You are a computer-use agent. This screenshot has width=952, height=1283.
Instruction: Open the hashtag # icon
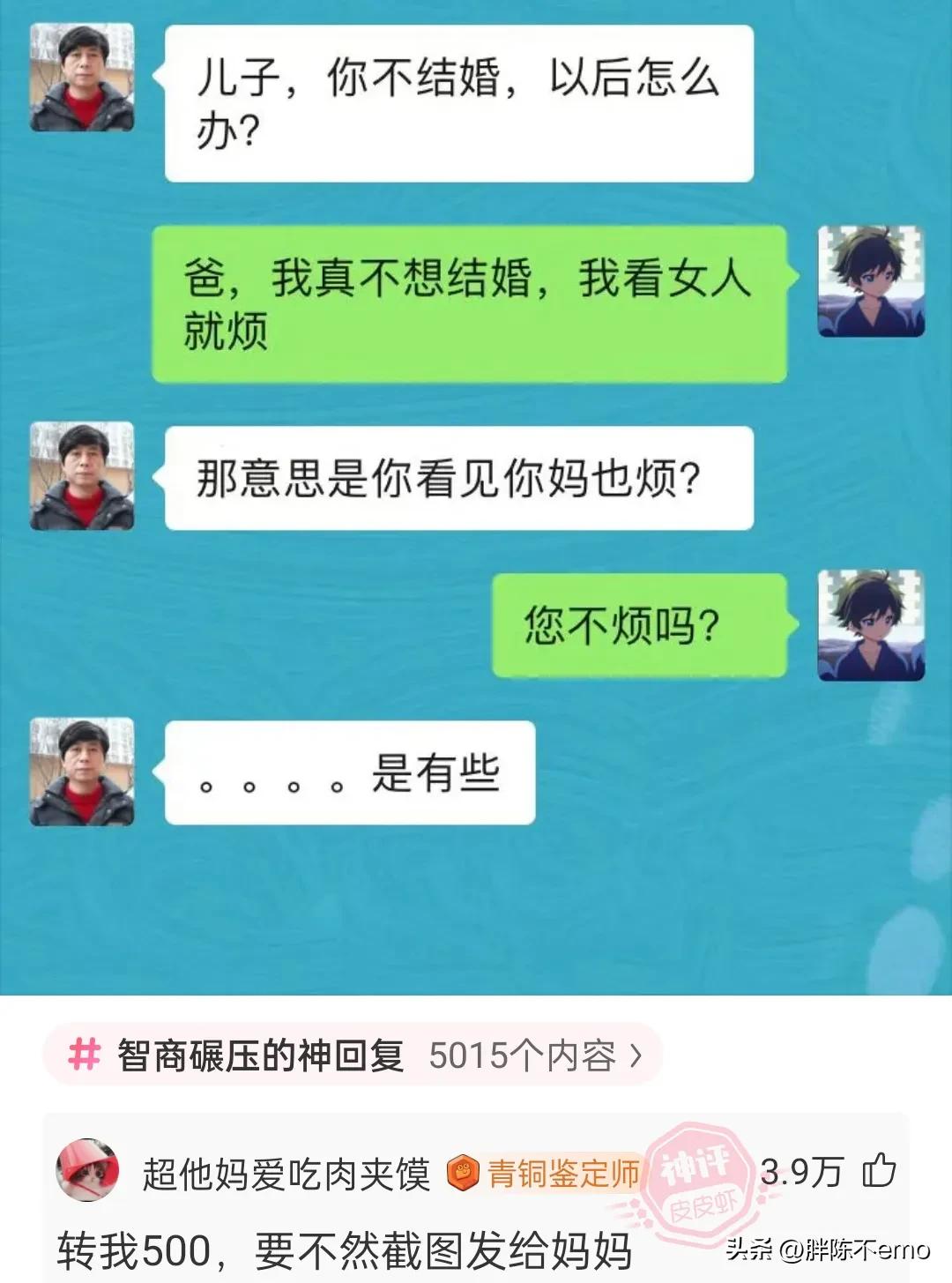84,1053
